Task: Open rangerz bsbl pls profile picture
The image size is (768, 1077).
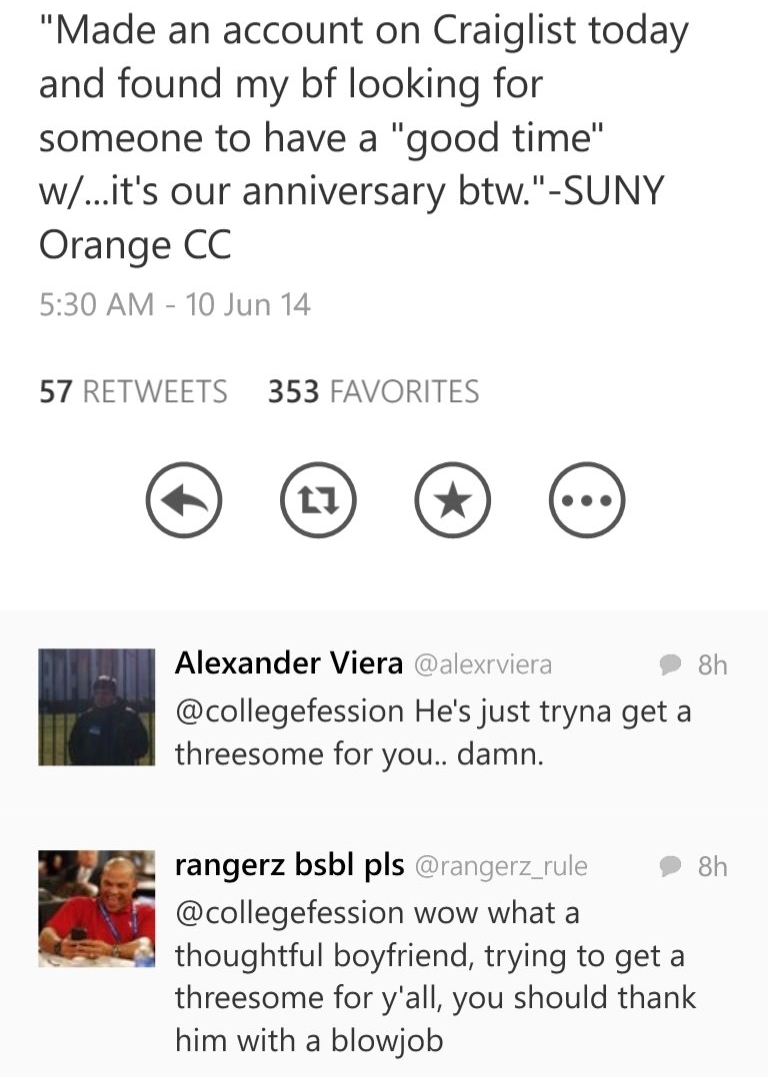Action: (96, 908)
